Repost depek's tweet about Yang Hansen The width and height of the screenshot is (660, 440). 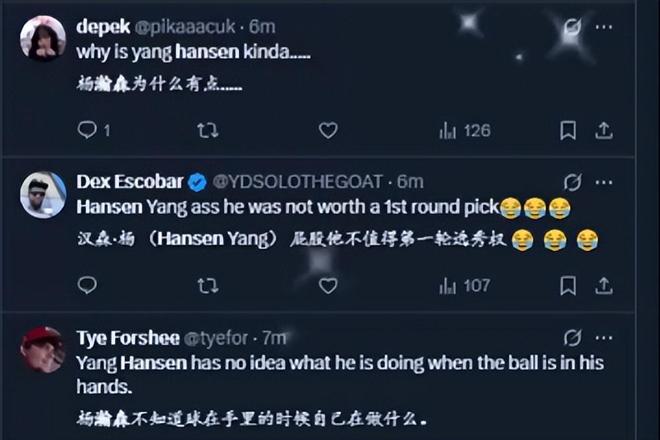point(207,130)
